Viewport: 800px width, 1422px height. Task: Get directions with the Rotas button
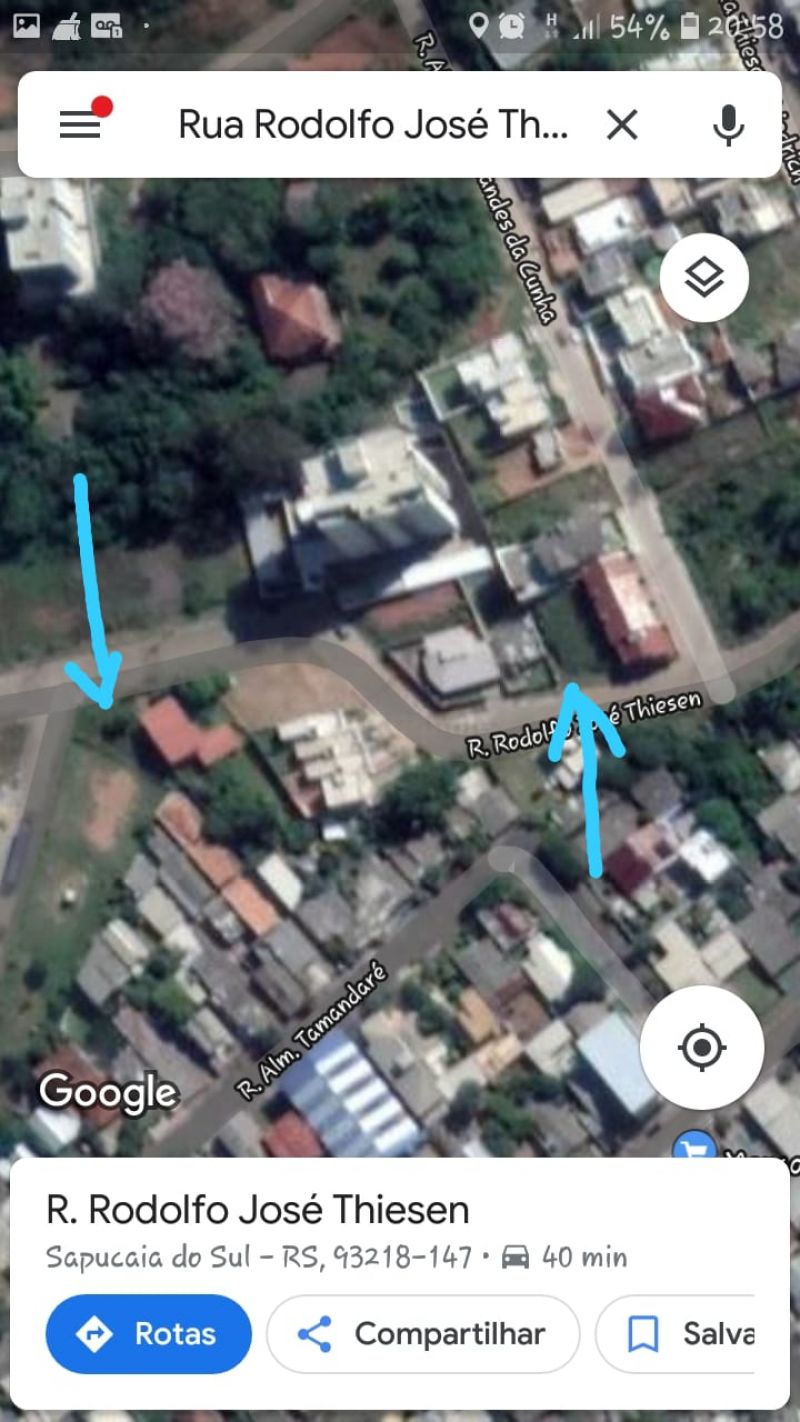(149, 1333)
